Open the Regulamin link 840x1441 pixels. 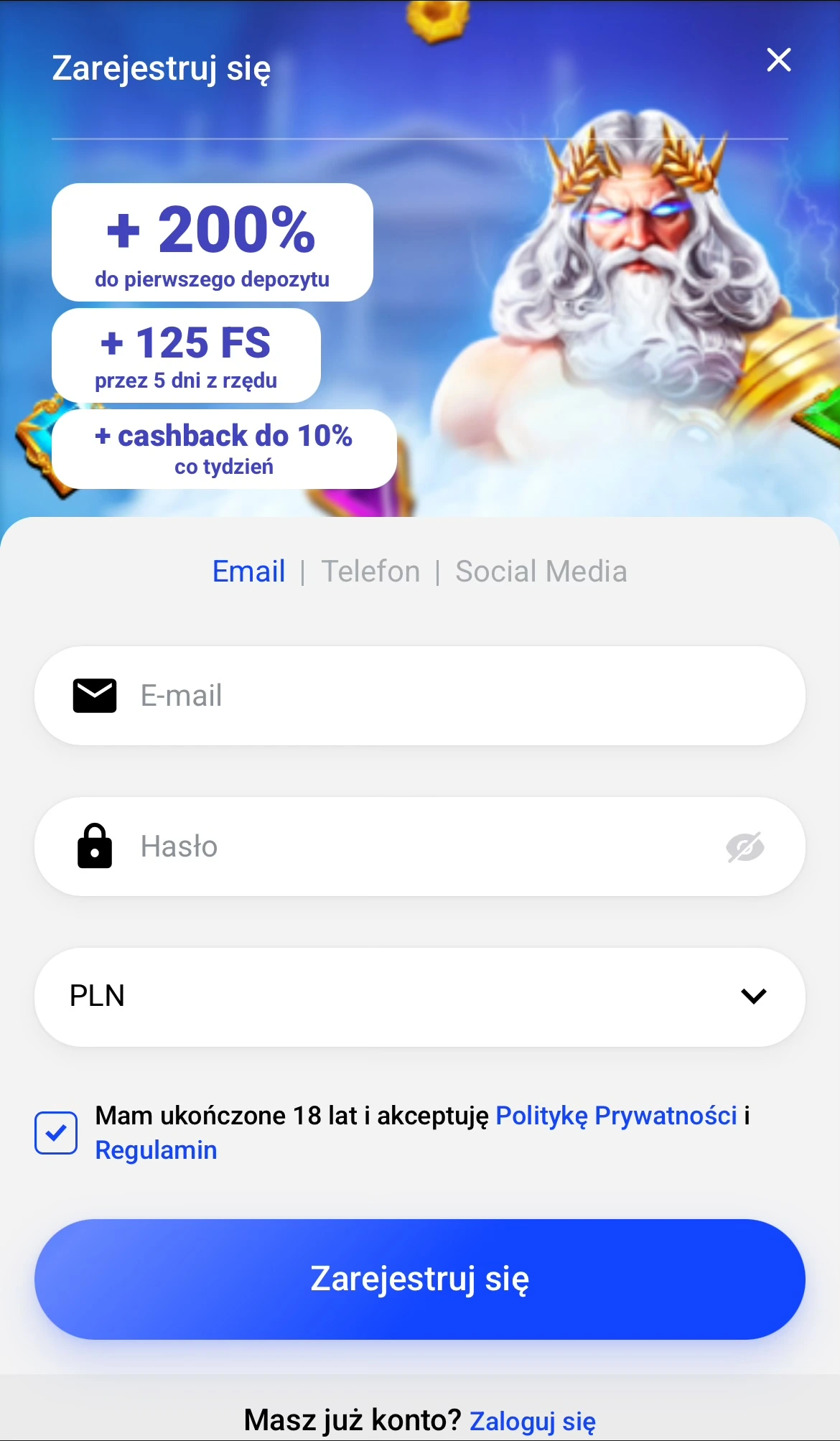(x=156, y=1149)
